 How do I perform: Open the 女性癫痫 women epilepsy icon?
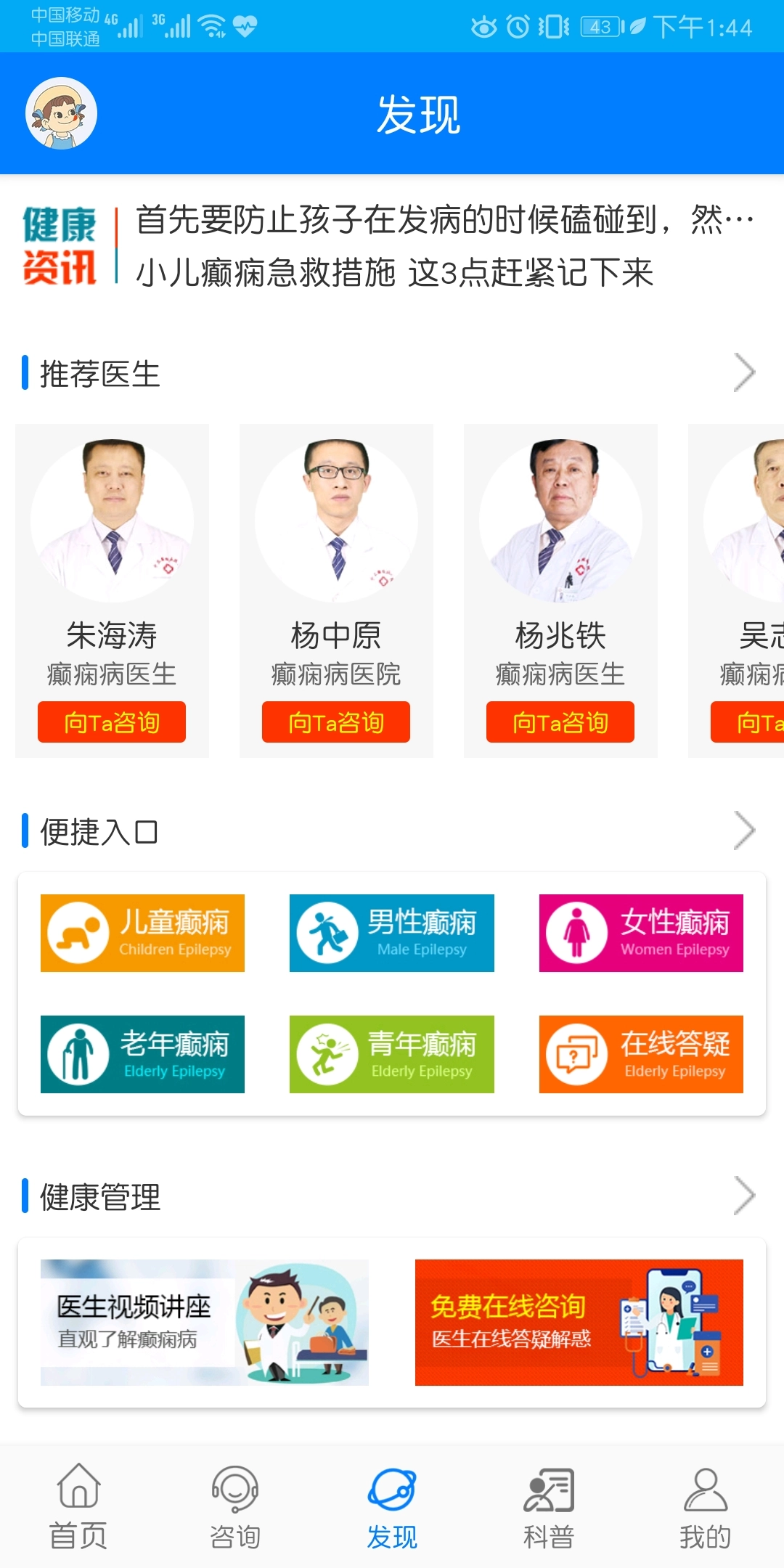(641, 933)
